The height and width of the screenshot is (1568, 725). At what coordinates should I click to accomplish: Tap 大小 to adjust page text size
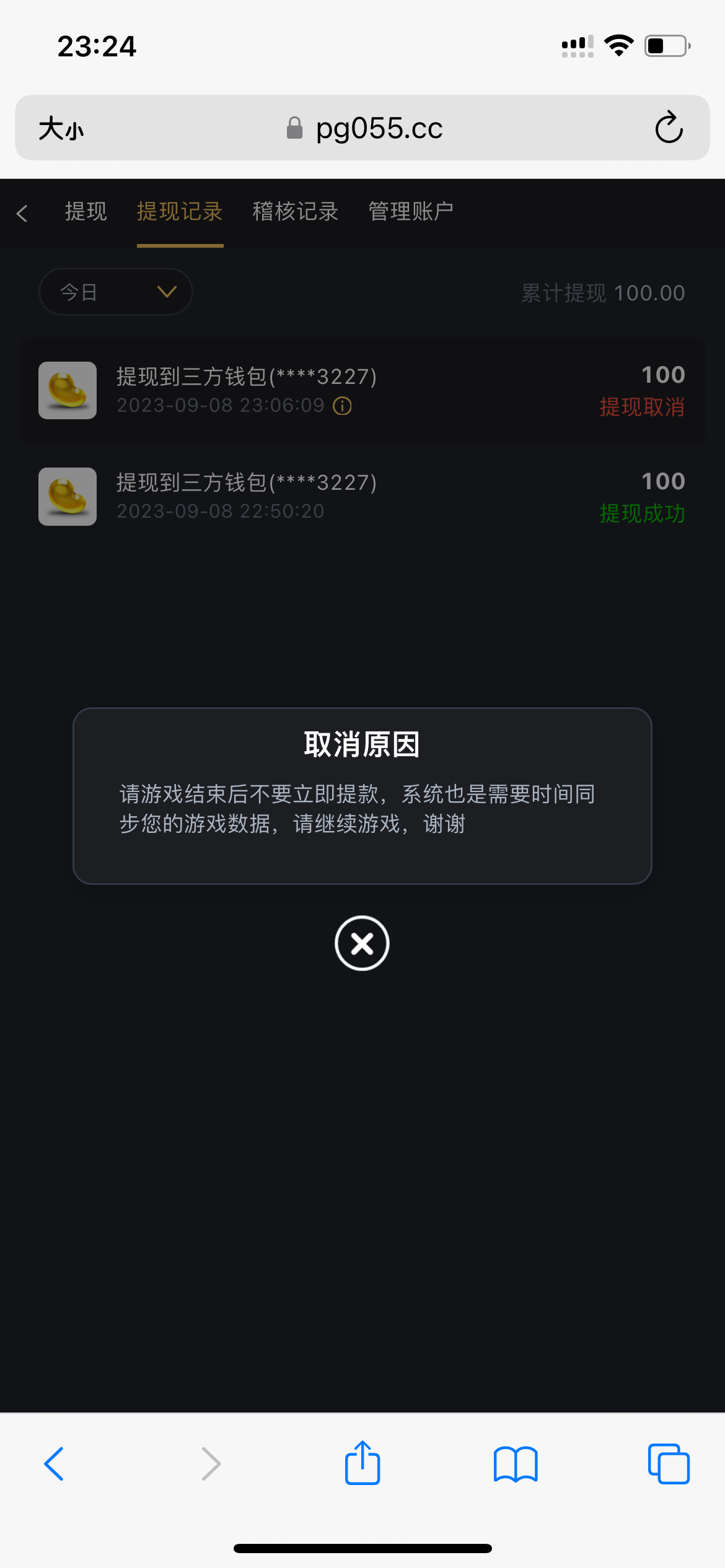(61, 128)
